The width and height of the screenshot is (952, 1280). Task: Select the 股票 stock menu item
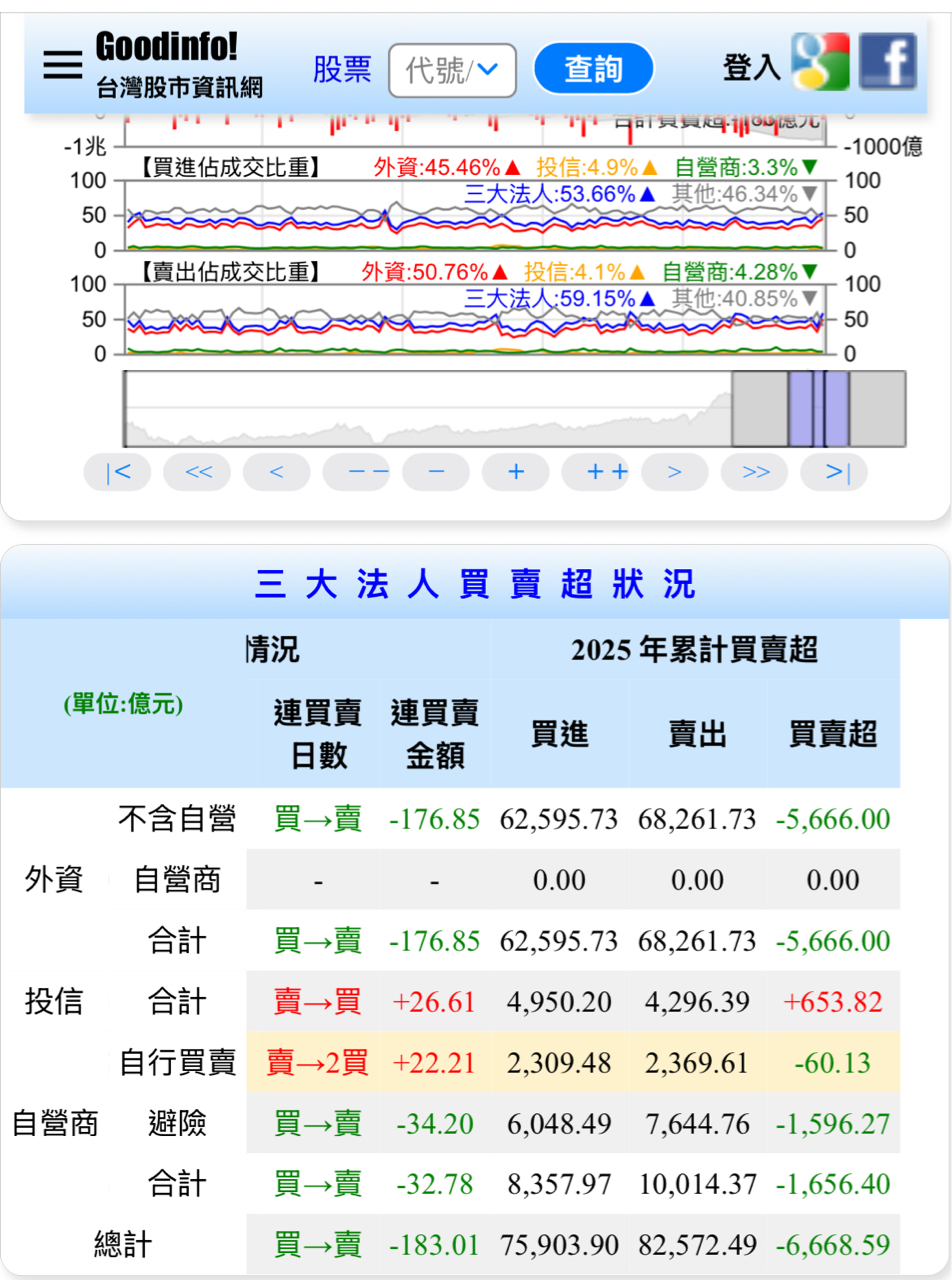click(345, 70)
